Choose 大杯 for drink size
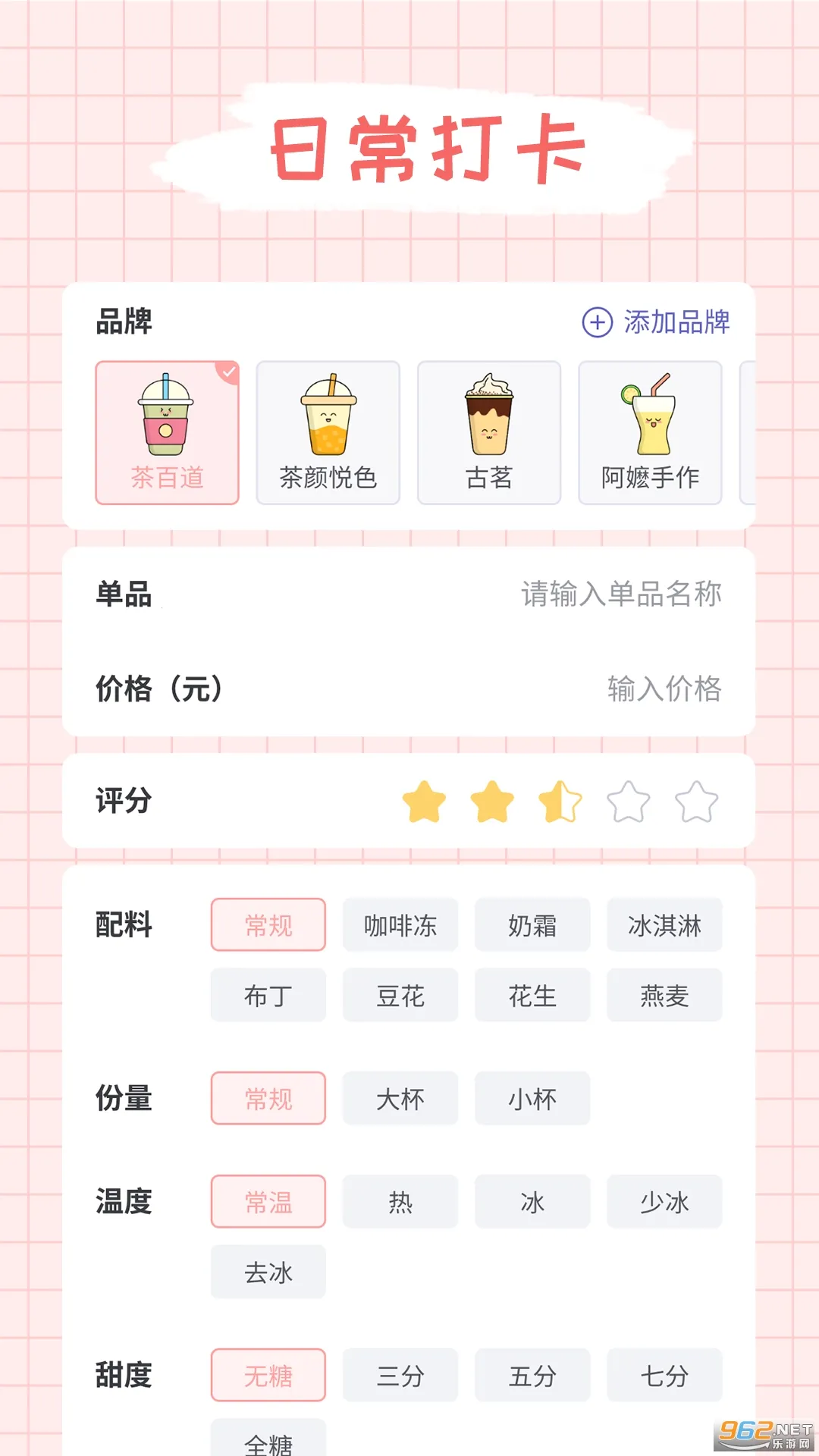Viewport: 819px width, 1456px height. [x=400, y=1099]
